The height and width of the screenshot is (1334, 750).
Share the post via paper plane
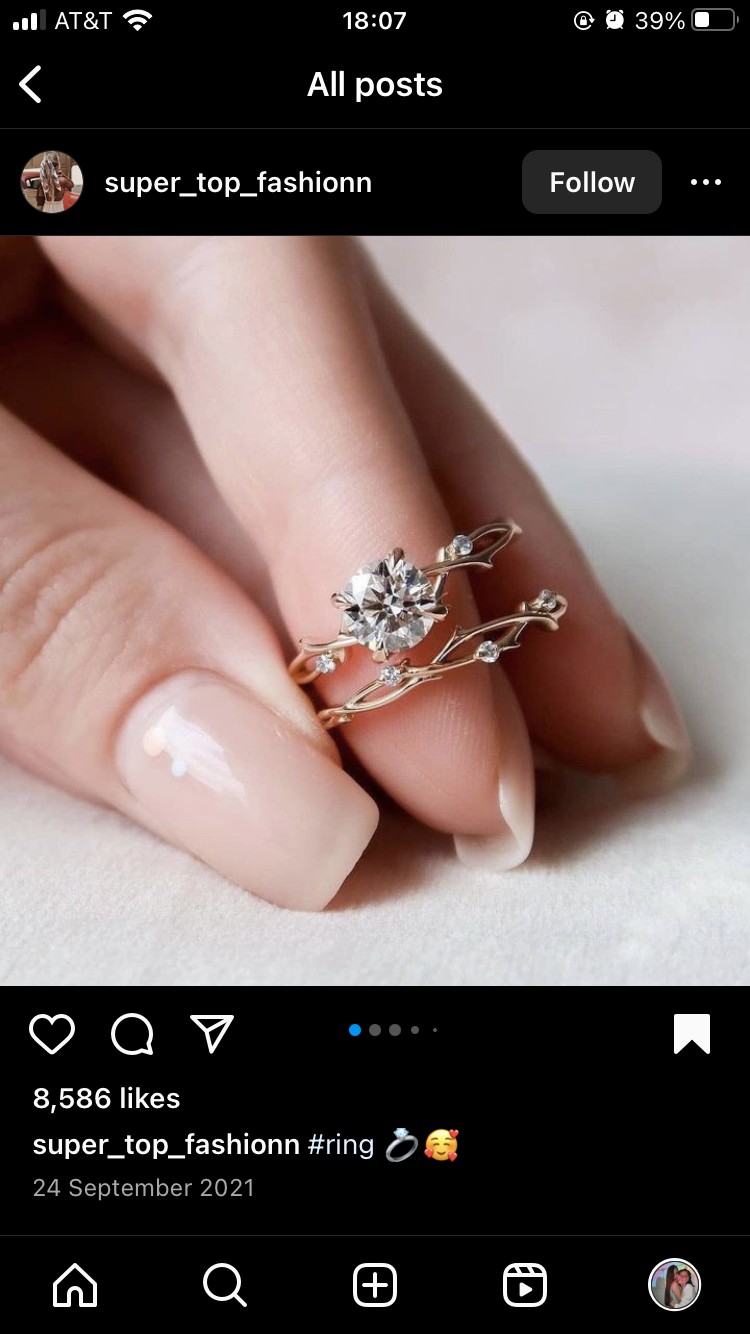[x=212, y=1034]
